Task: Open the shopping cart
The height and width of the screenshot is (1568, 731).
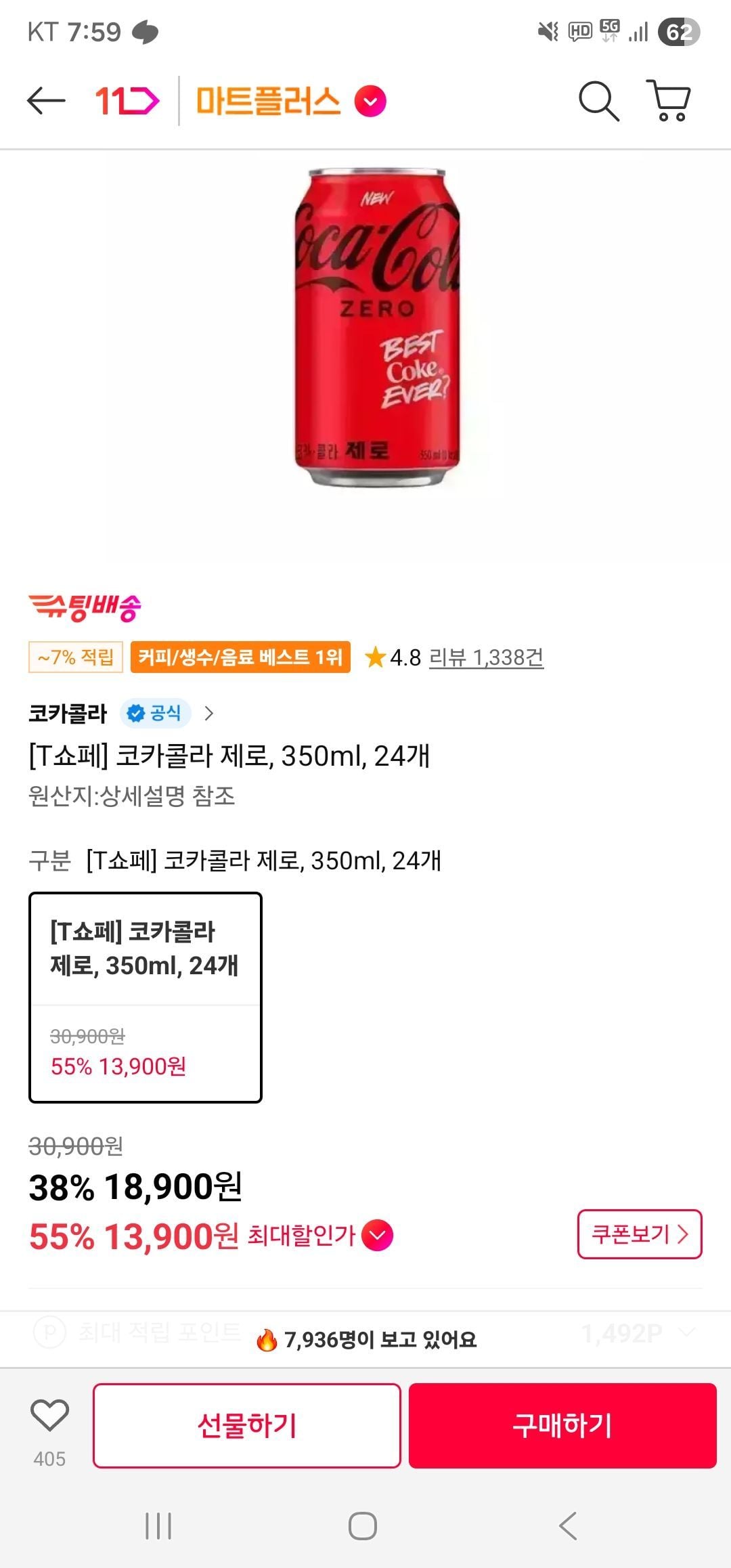Action: pyautogui.click(x=669, y=102)
